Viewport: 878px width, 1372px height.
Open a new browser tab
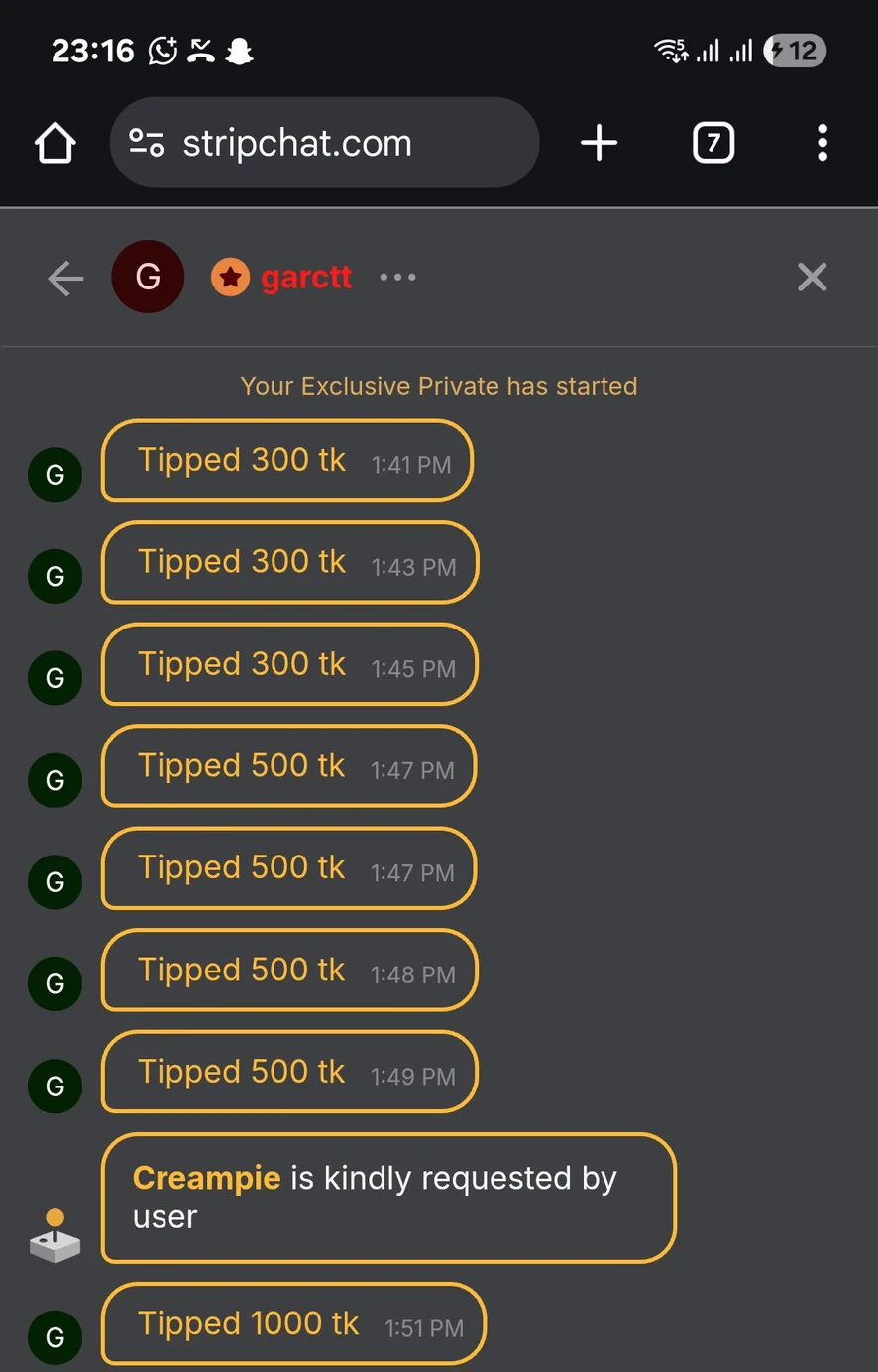click(x=599, y=143)
